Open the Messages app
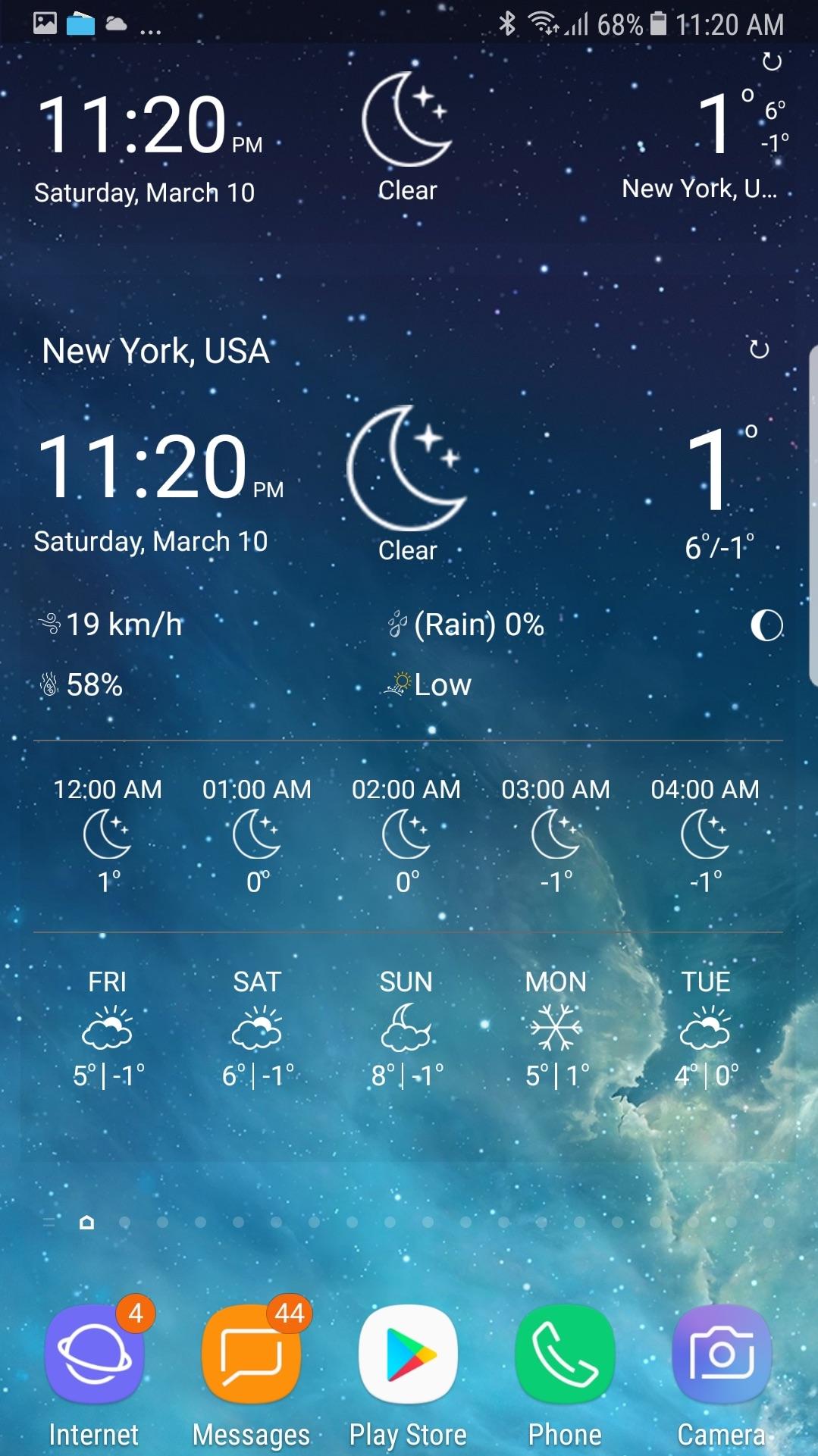 click(x=251, y=1354)
